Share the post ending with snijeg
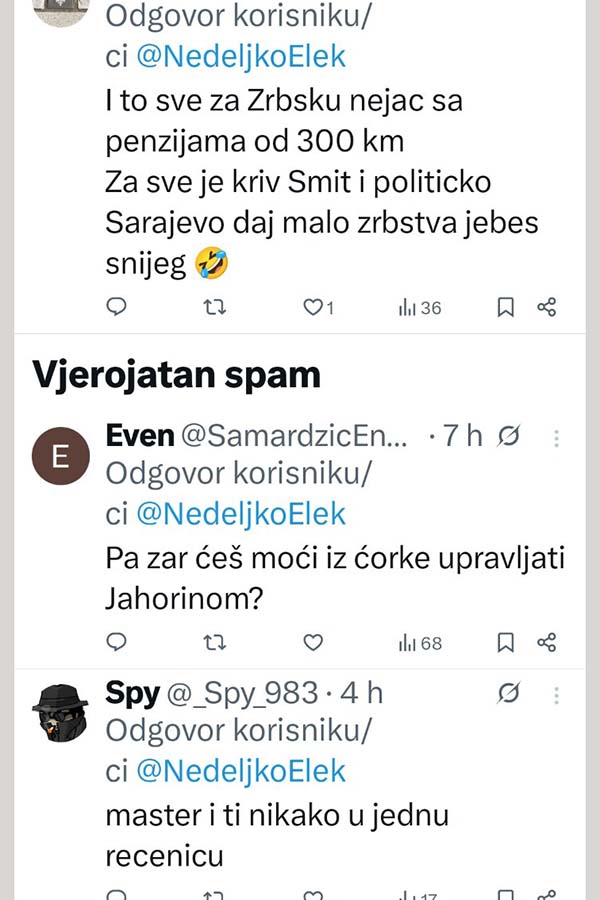The height and width of the screenshot is (900, 600). point(547,307)
